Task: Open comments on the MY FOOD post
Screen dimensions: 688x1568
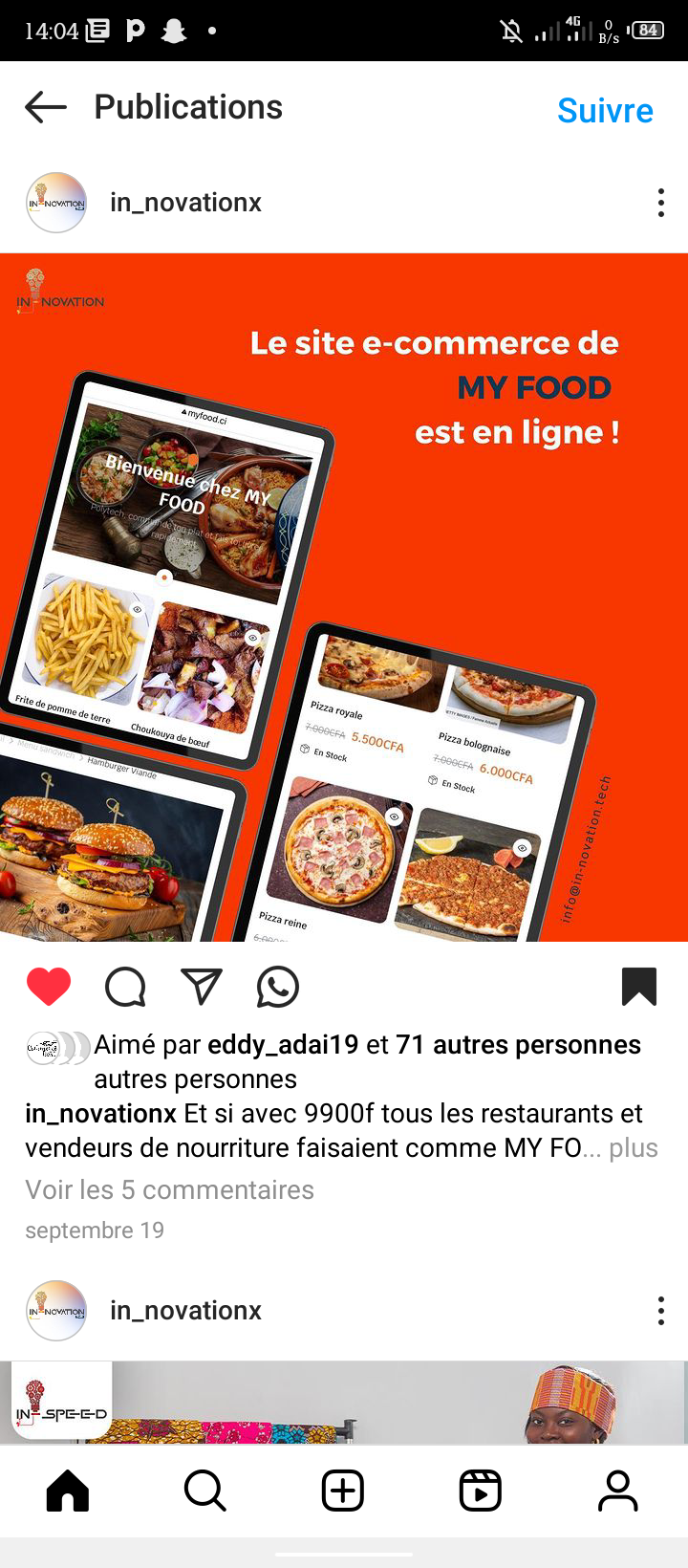Action: 125,987
